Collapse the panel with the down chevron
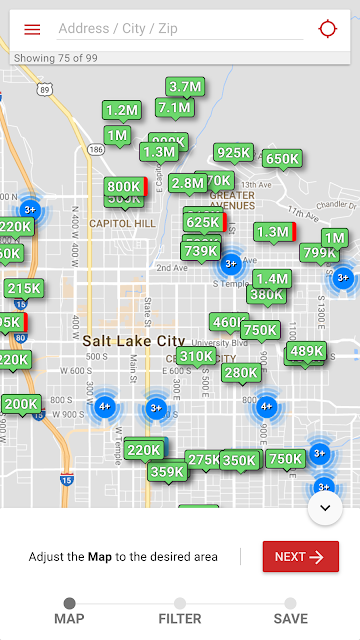 (325, 508)
